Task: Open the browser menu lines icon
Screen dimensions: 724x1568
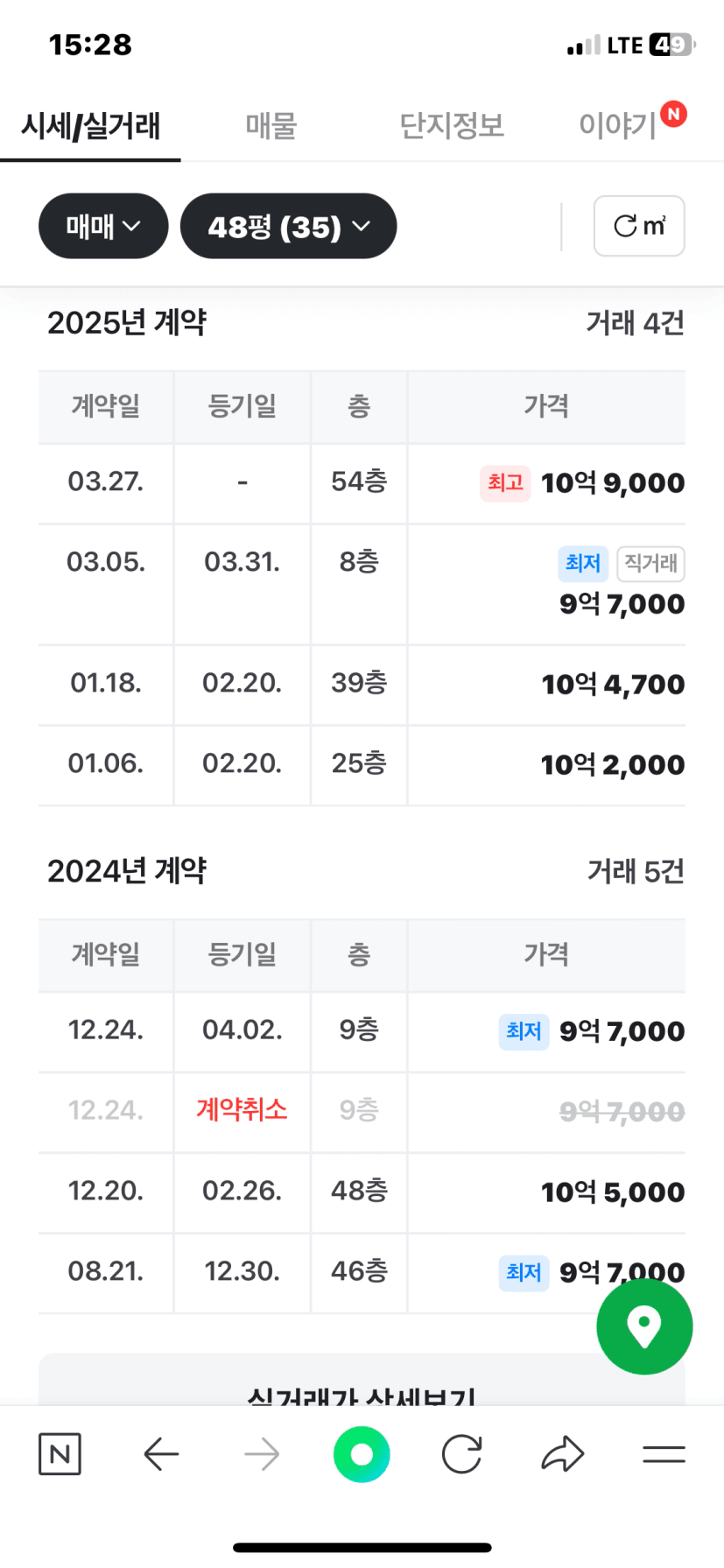Action: point(664,1454)
